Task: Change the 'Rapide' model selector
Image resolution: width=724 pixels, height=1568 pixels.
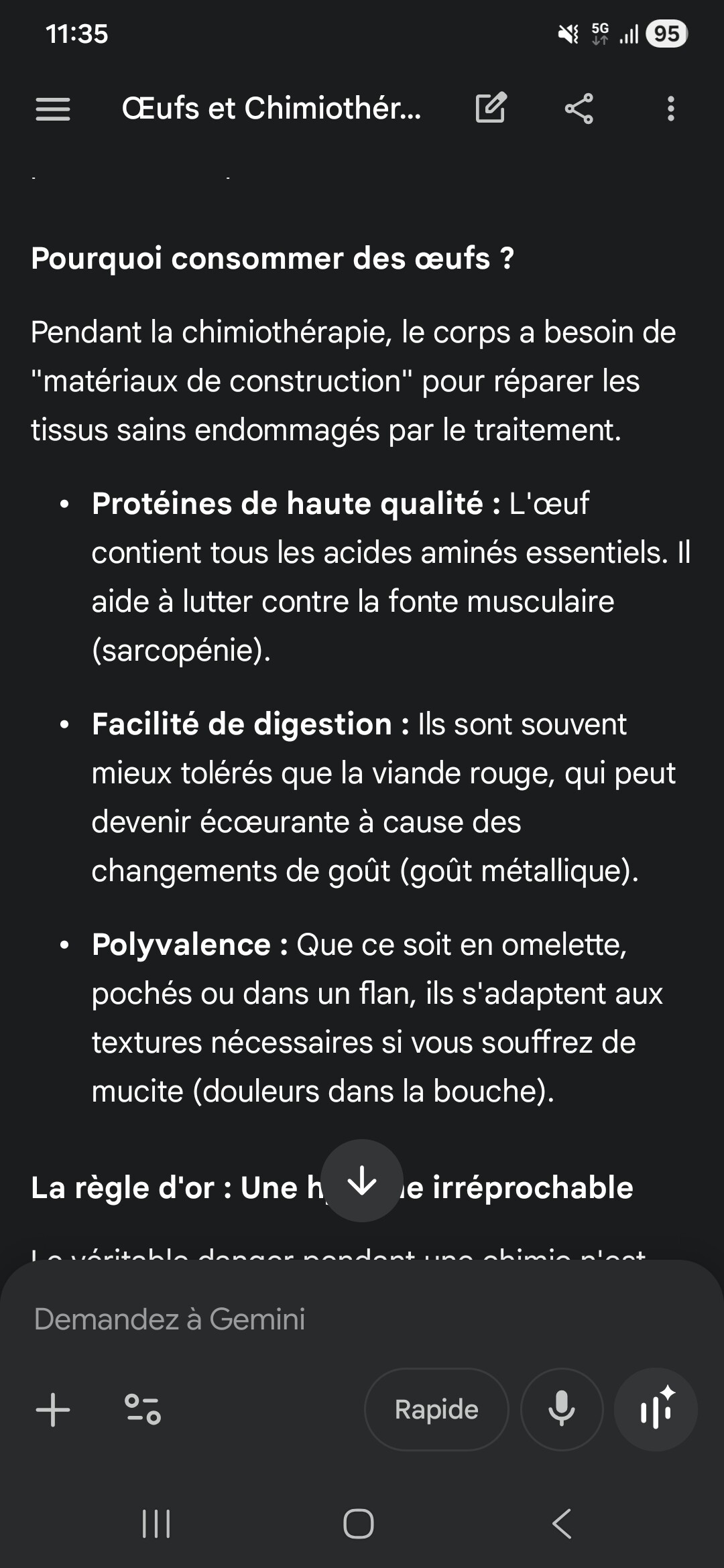Action: click(x=436, y=1409)
